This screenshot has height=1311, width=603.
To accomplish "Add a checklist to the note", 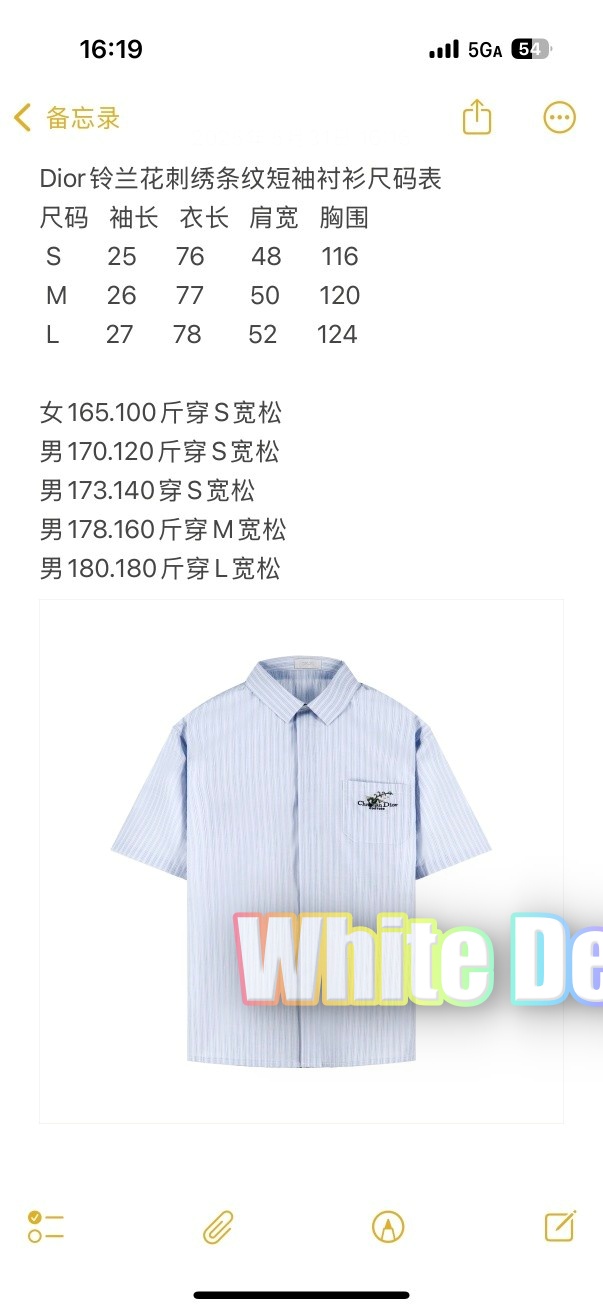I will click(x=46, y=1227).
